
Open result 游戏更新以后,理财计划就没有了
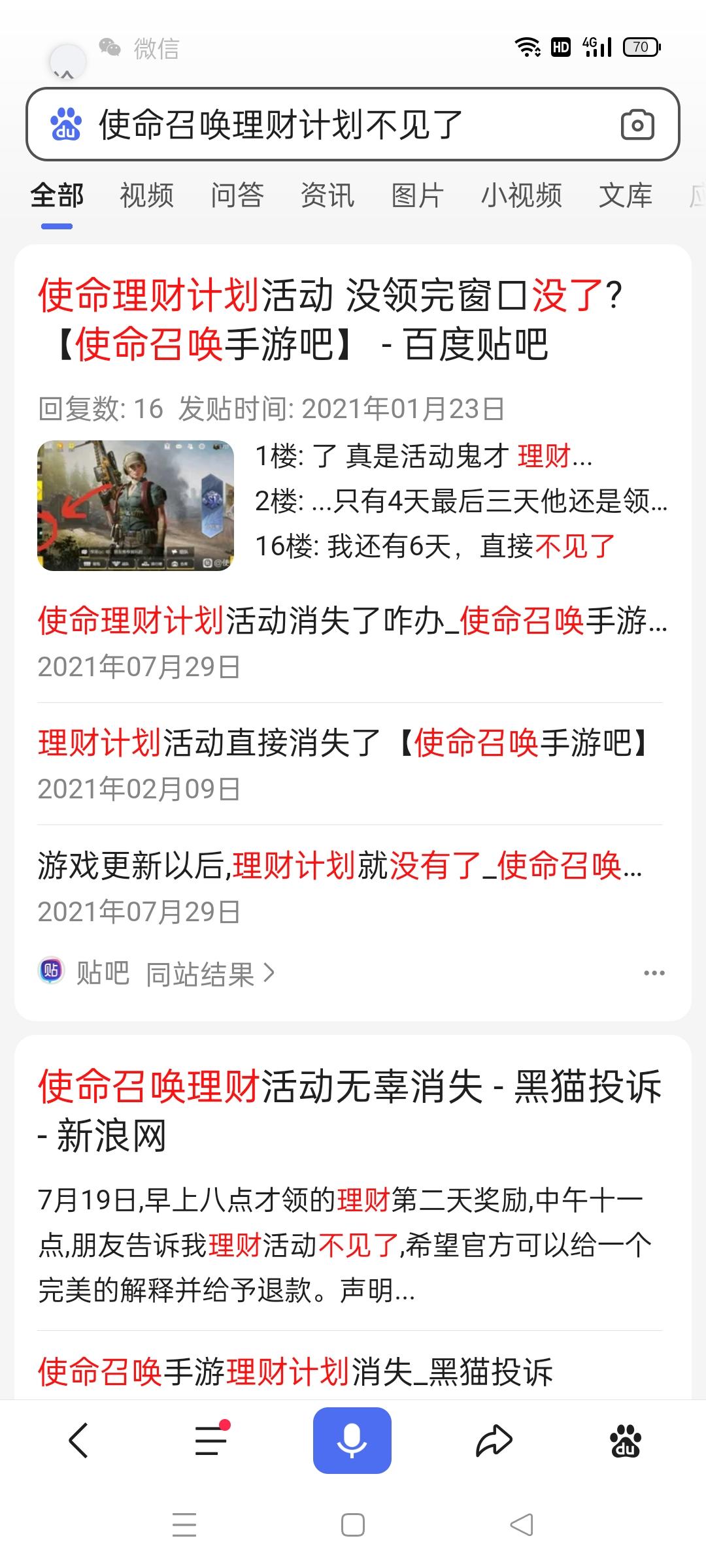pos(340,866)
